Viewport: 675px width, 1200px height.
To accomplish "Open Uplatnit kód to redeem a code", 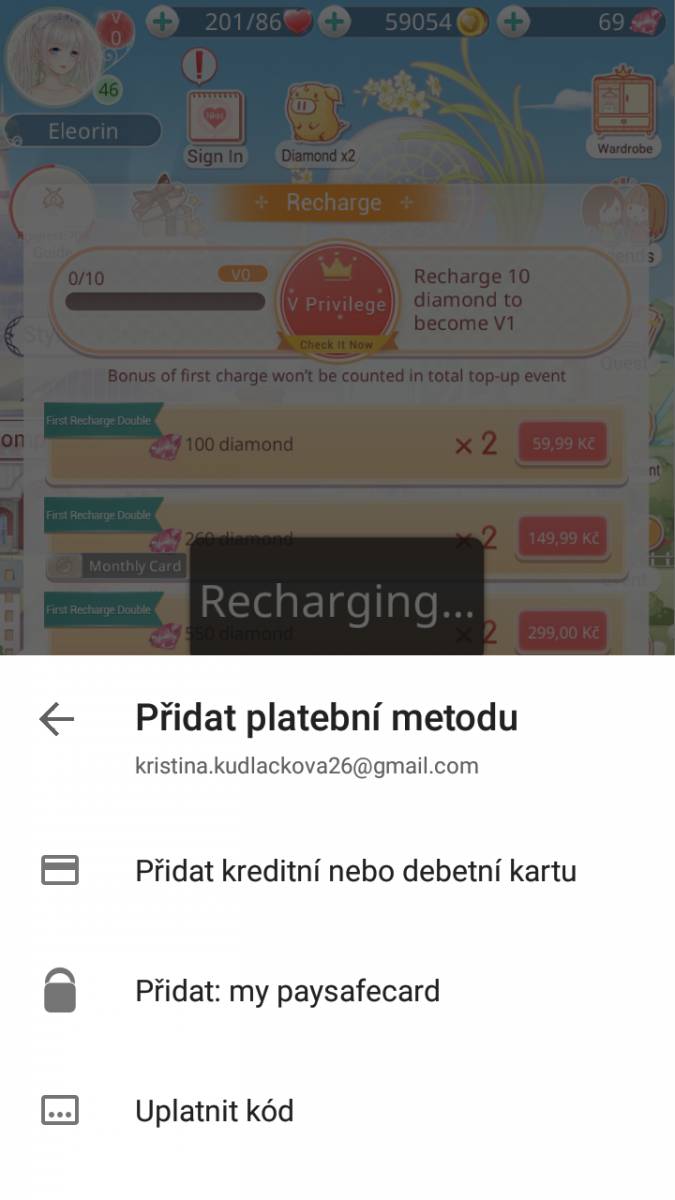I will pos(337,1111).
